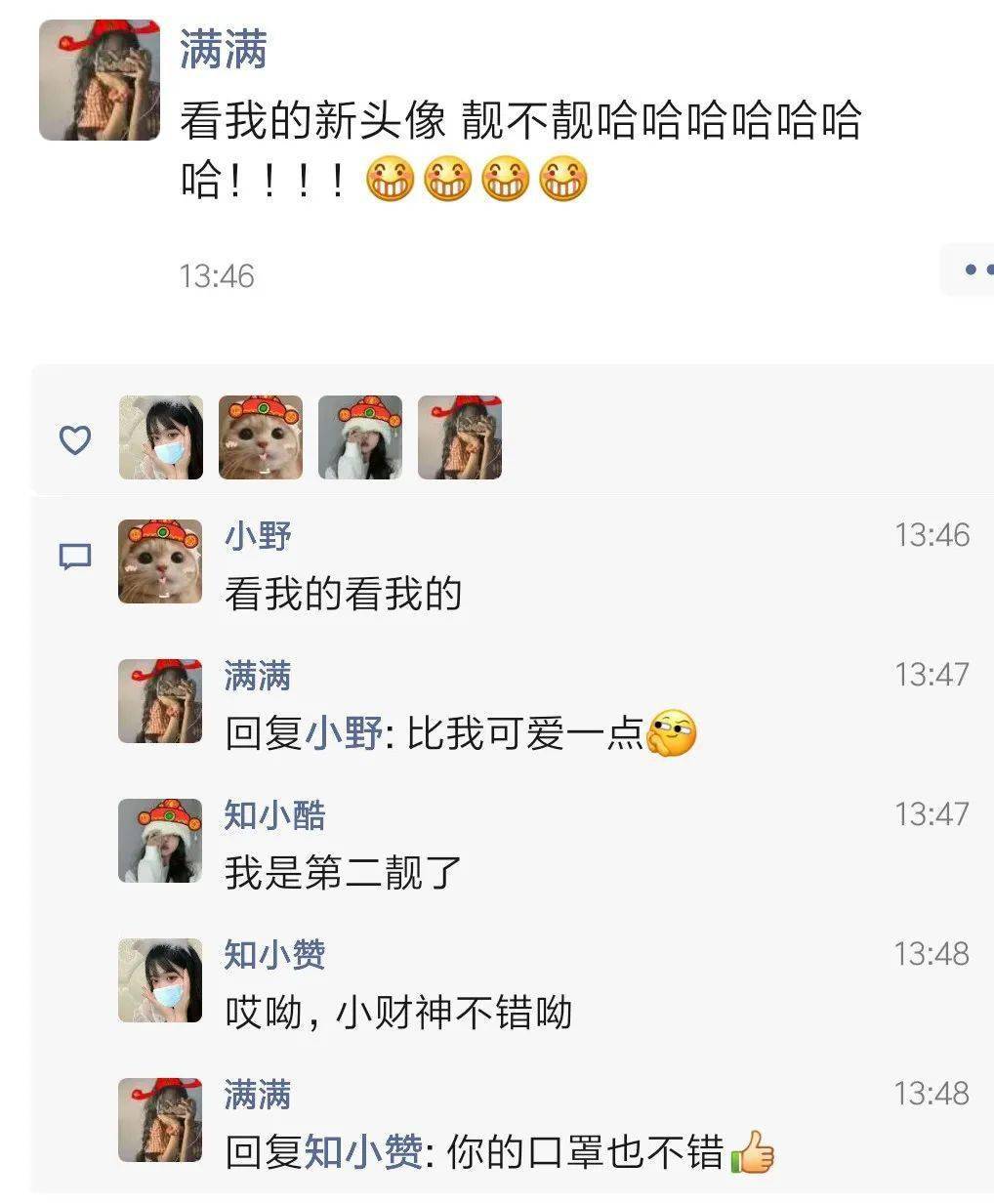Viewport: 994px width, 1204px height.
Task: Open the two-dot like/comment menu
Action: pyautogui.click(x=970, y=269)
